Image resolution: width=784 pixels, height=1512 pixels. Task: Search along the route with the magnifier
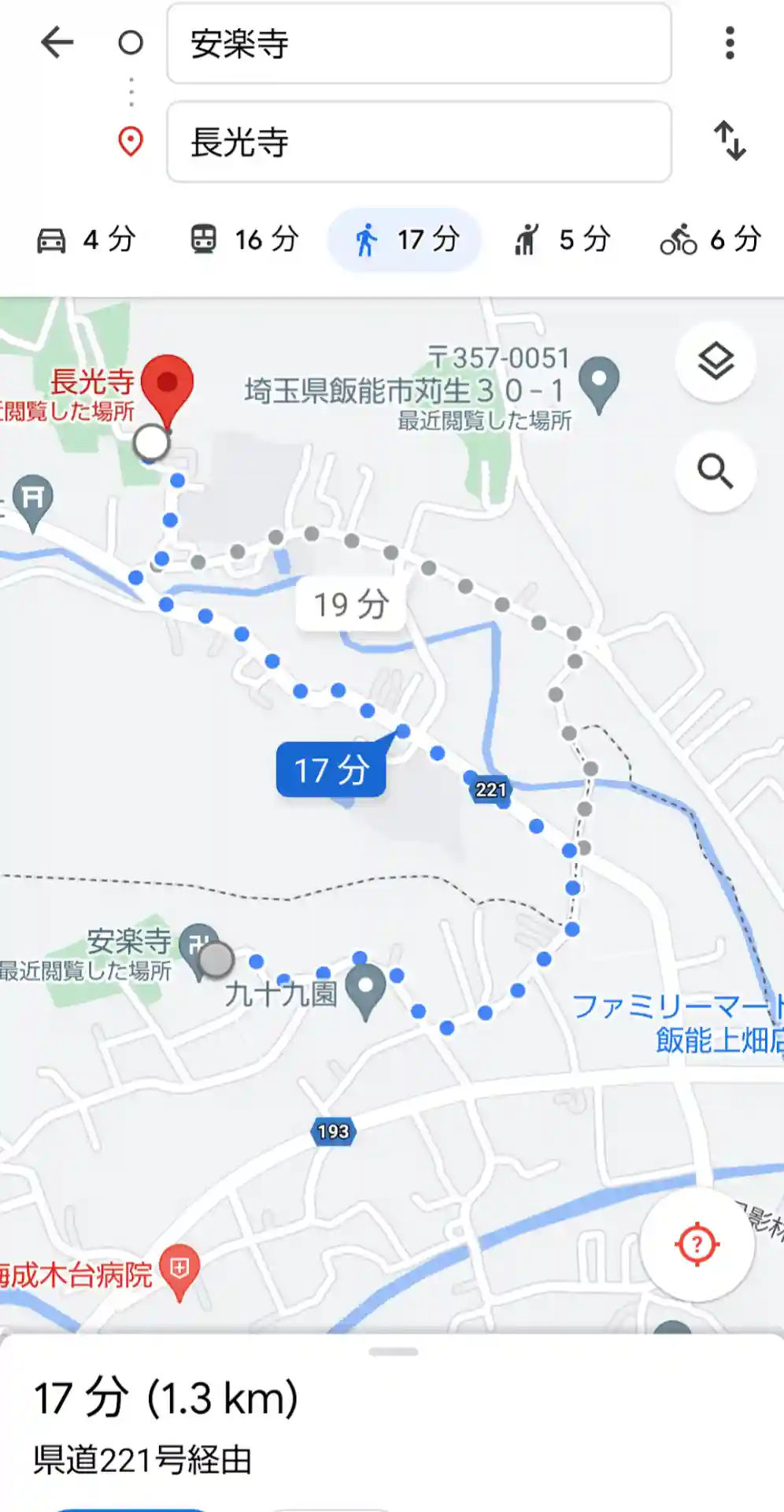716,472
